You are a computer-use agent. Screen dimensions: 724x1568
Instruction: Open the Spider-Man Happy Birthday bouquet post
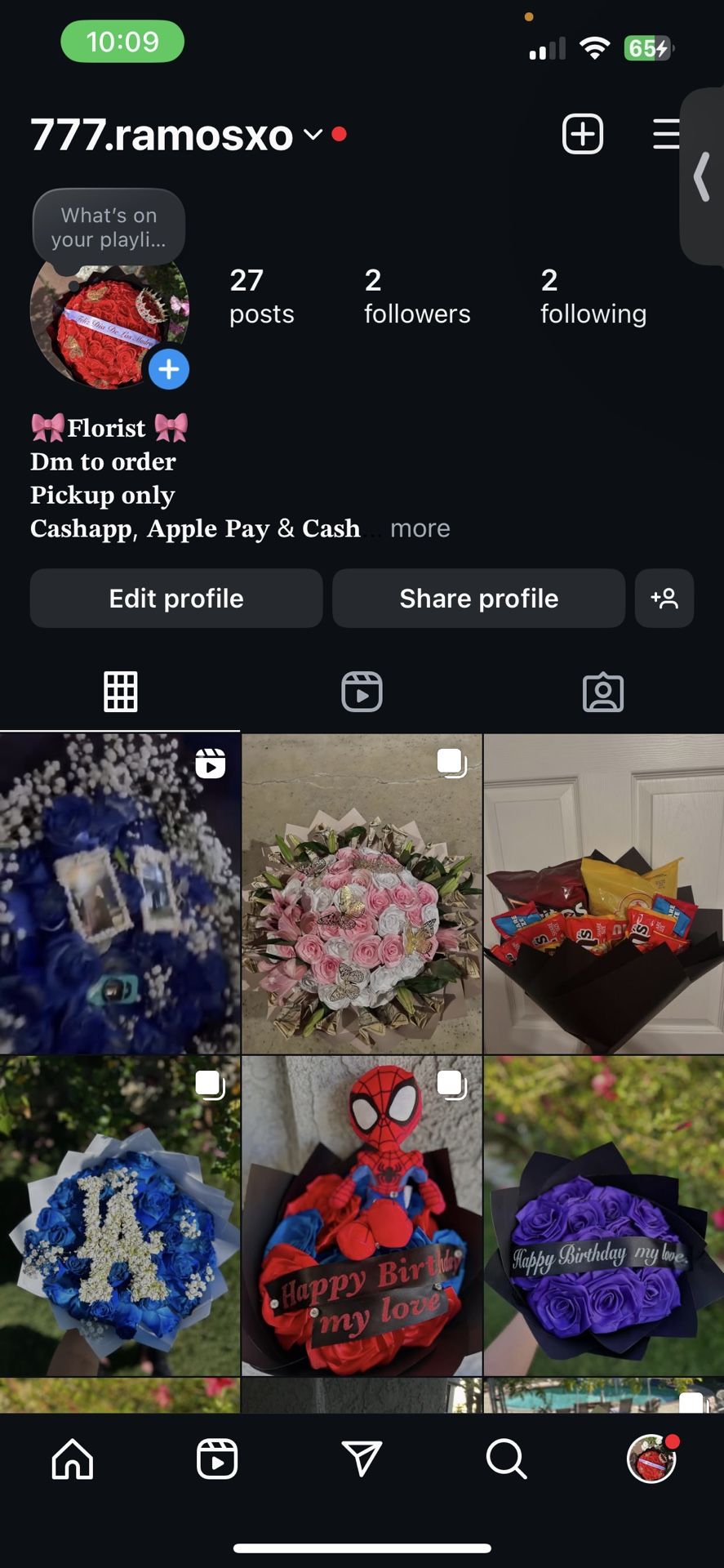[362, 1215]
